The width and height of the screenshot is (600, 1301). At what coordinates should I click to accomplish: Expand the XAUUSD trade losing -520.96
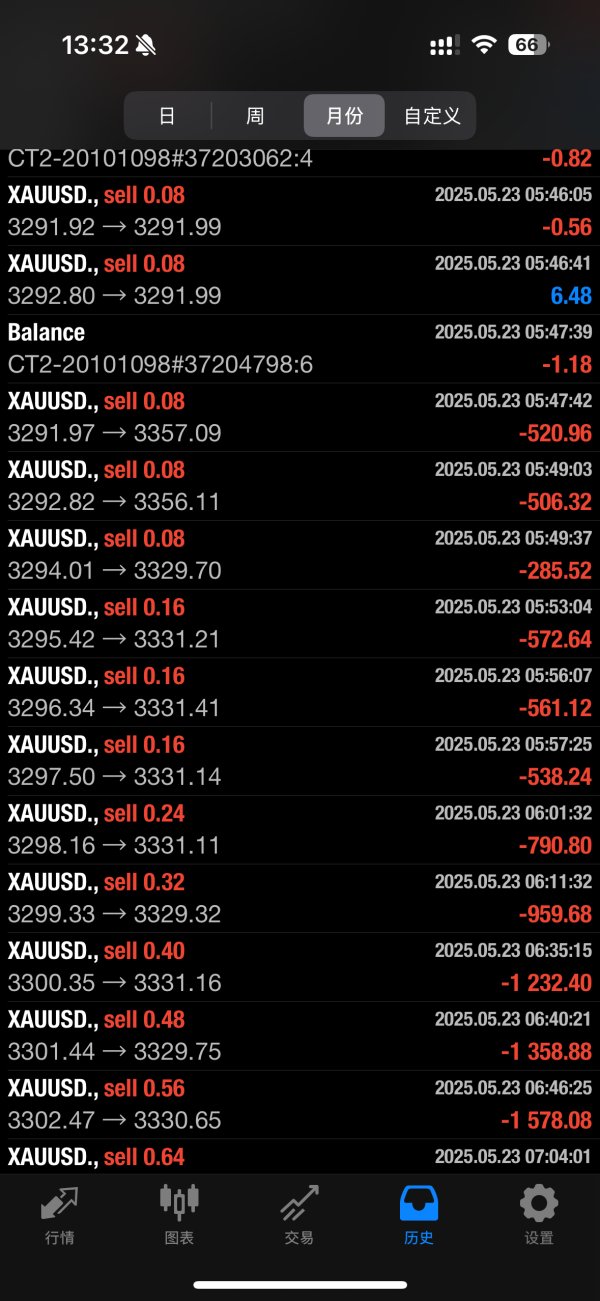coord(300,417)
